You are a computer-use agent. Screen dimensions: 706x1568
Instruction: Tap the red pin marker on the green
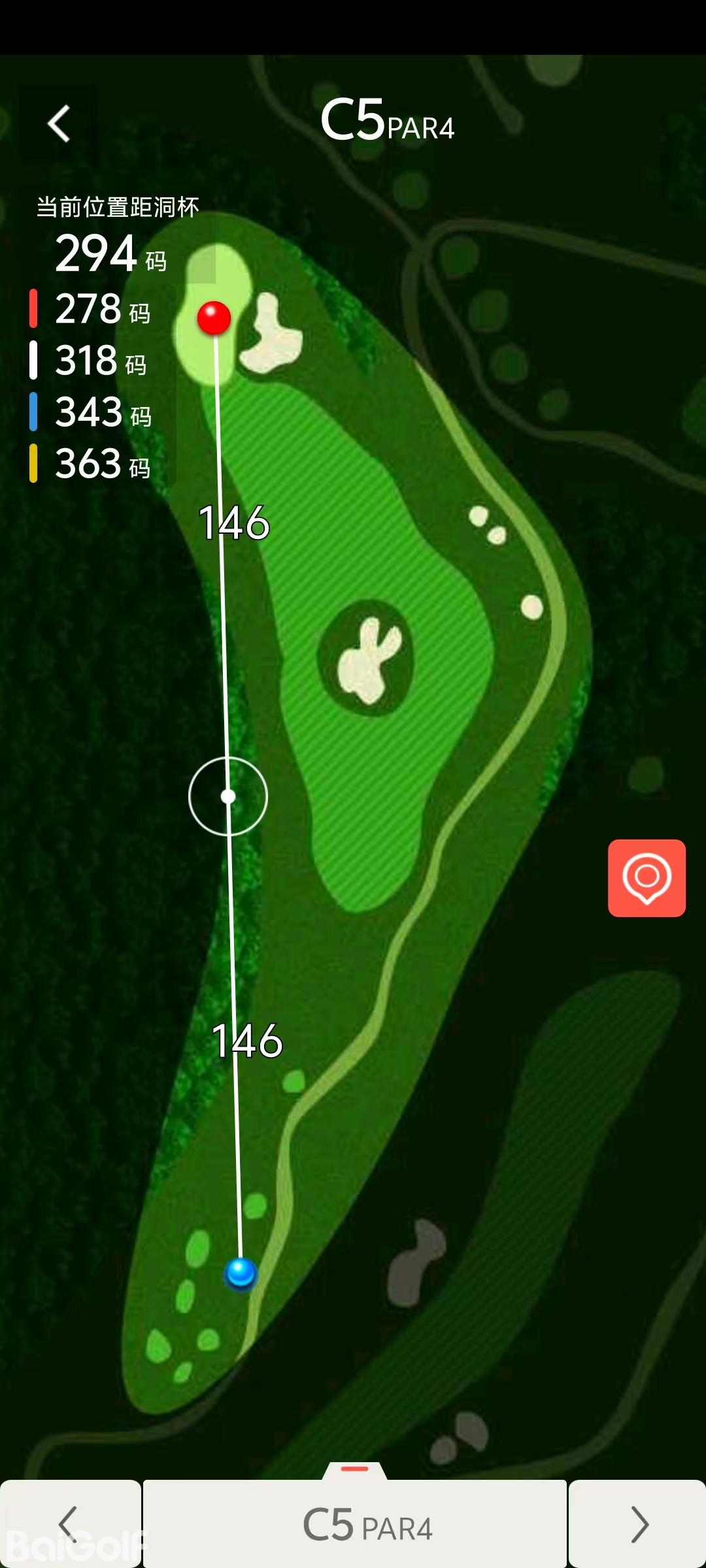tap(214, 318)
